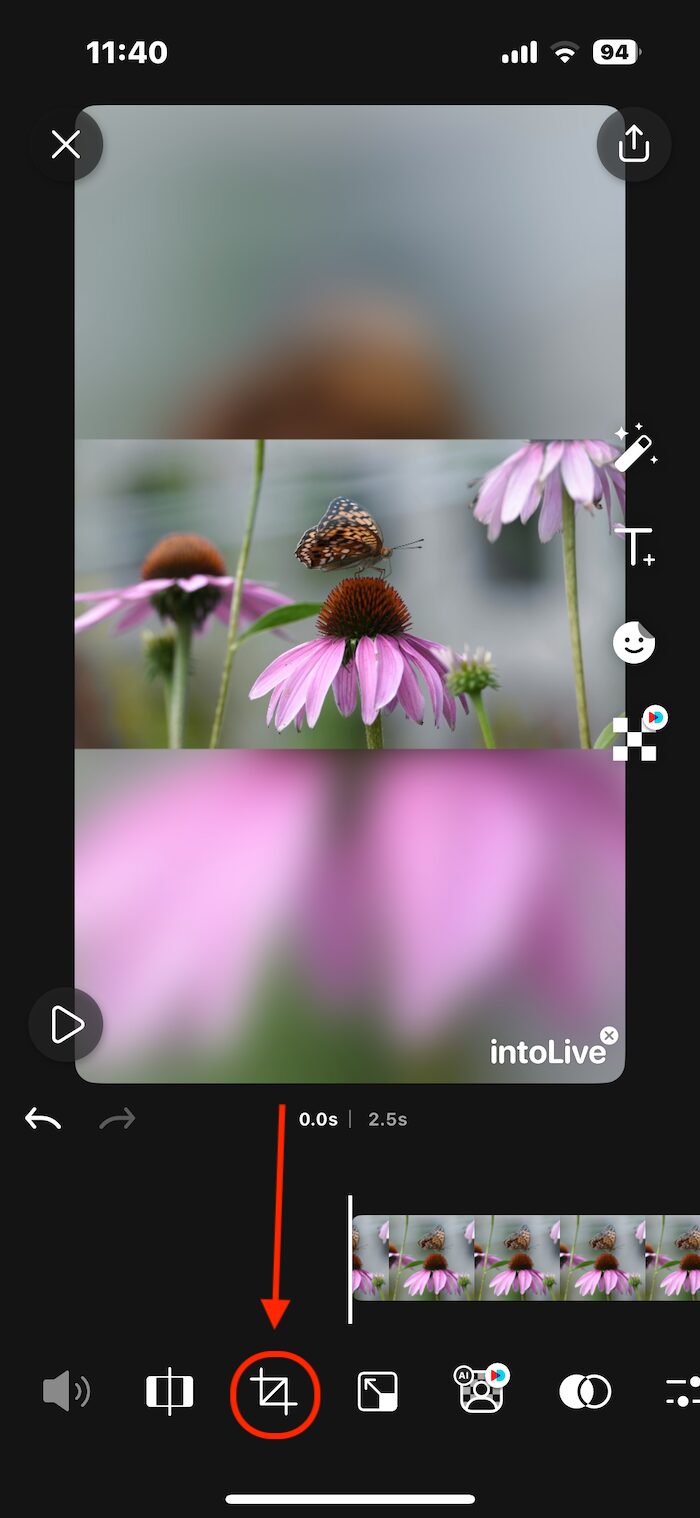Open the magic wand effects tool
Screen dimensions: 700x1518
(635, 448)
